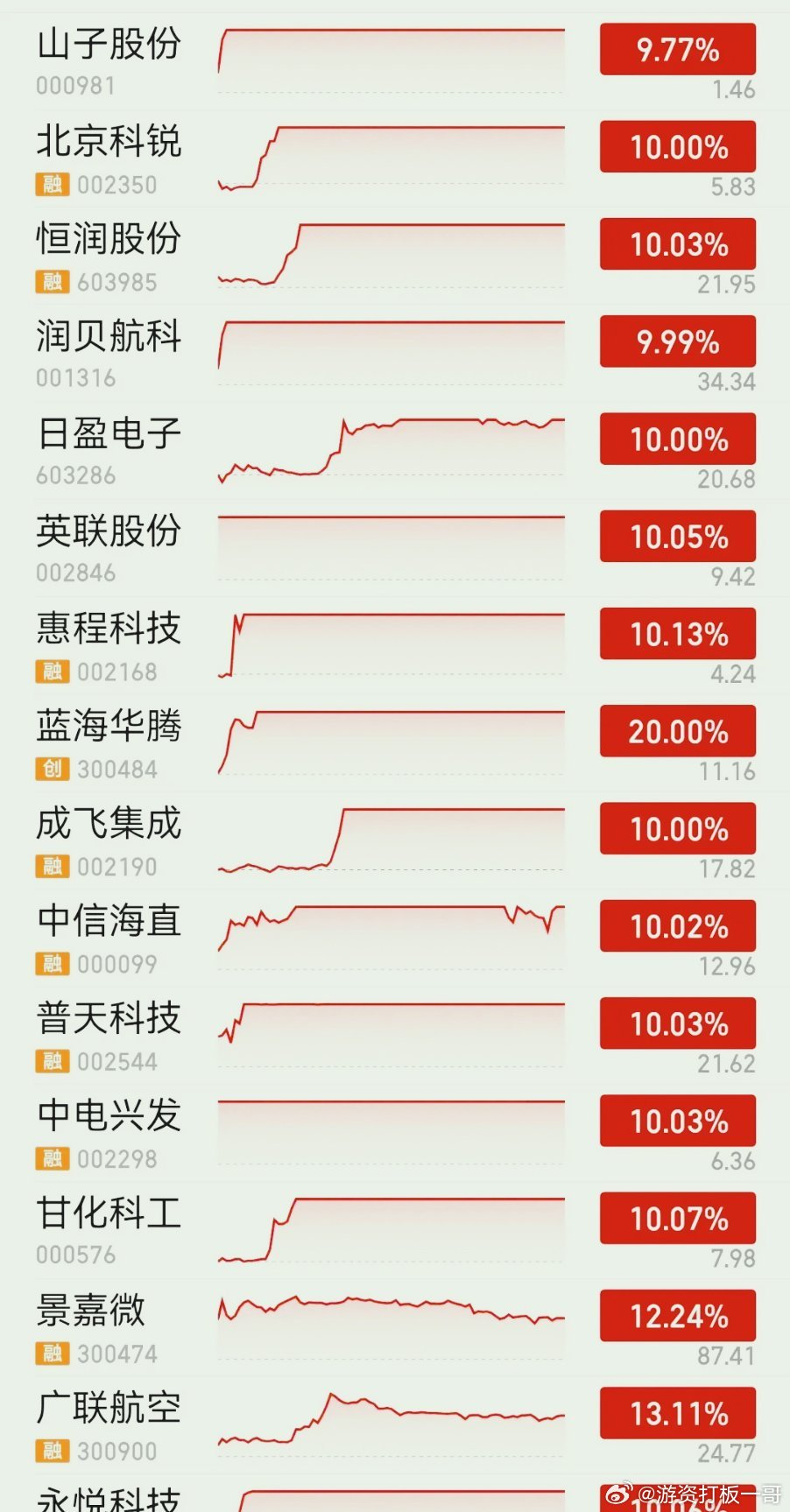Image resolution: width=790 pixels, height=1512 pixels.
Task: Open the 成飞集成 stock row
Action: [395, 840]
